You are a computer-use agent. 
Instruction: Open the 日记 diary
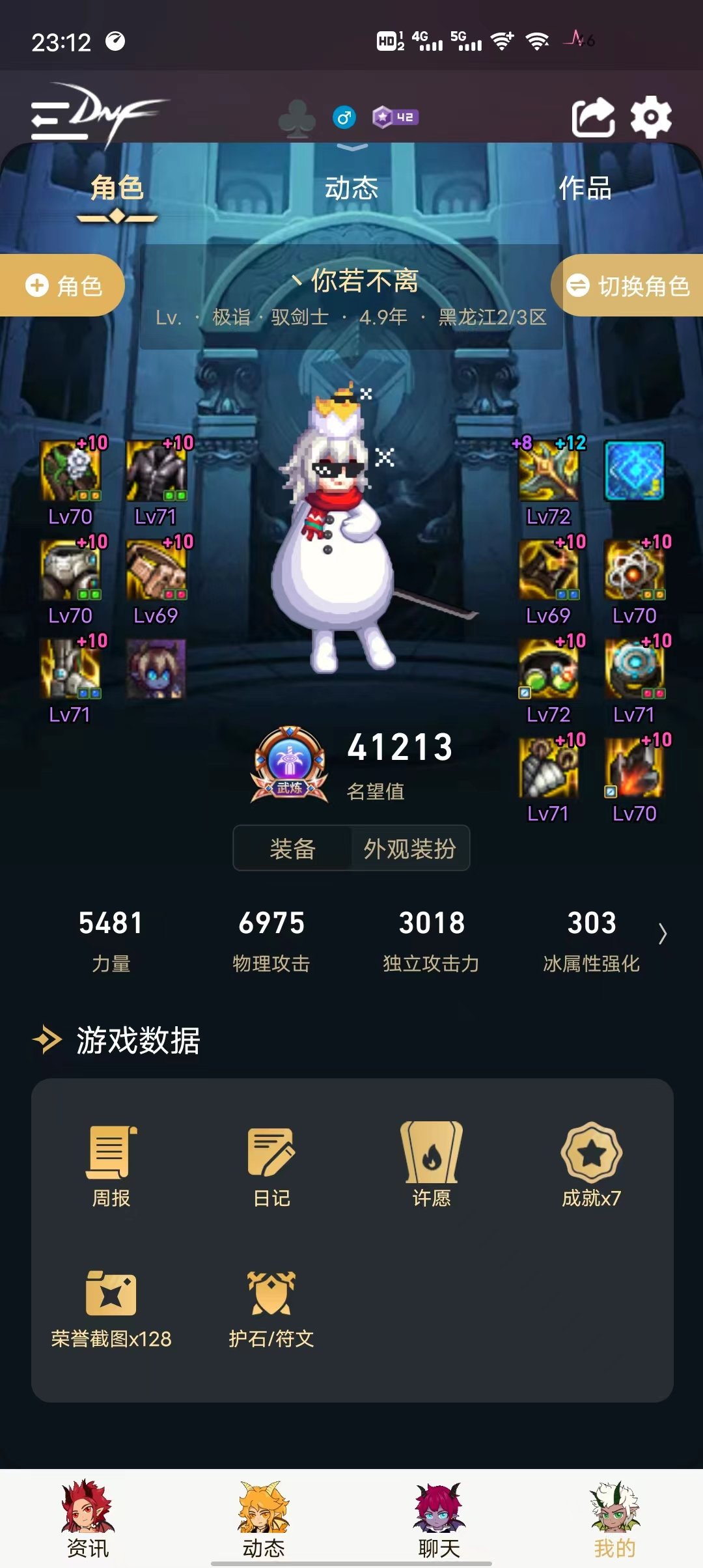(271, 1164)
